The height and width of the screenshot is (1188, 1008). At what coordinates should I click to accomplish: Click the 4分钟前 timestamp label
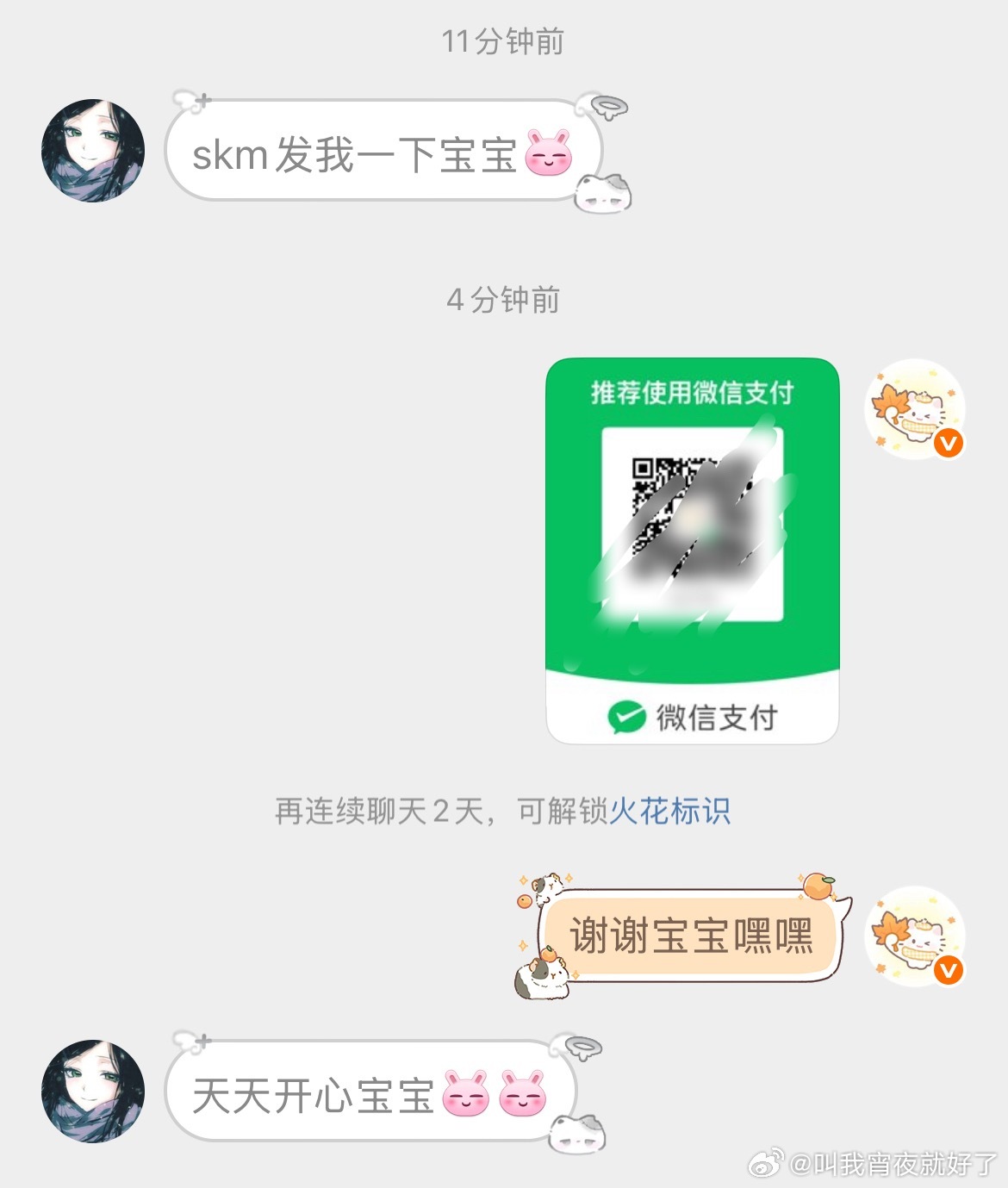tap(503, 302)
